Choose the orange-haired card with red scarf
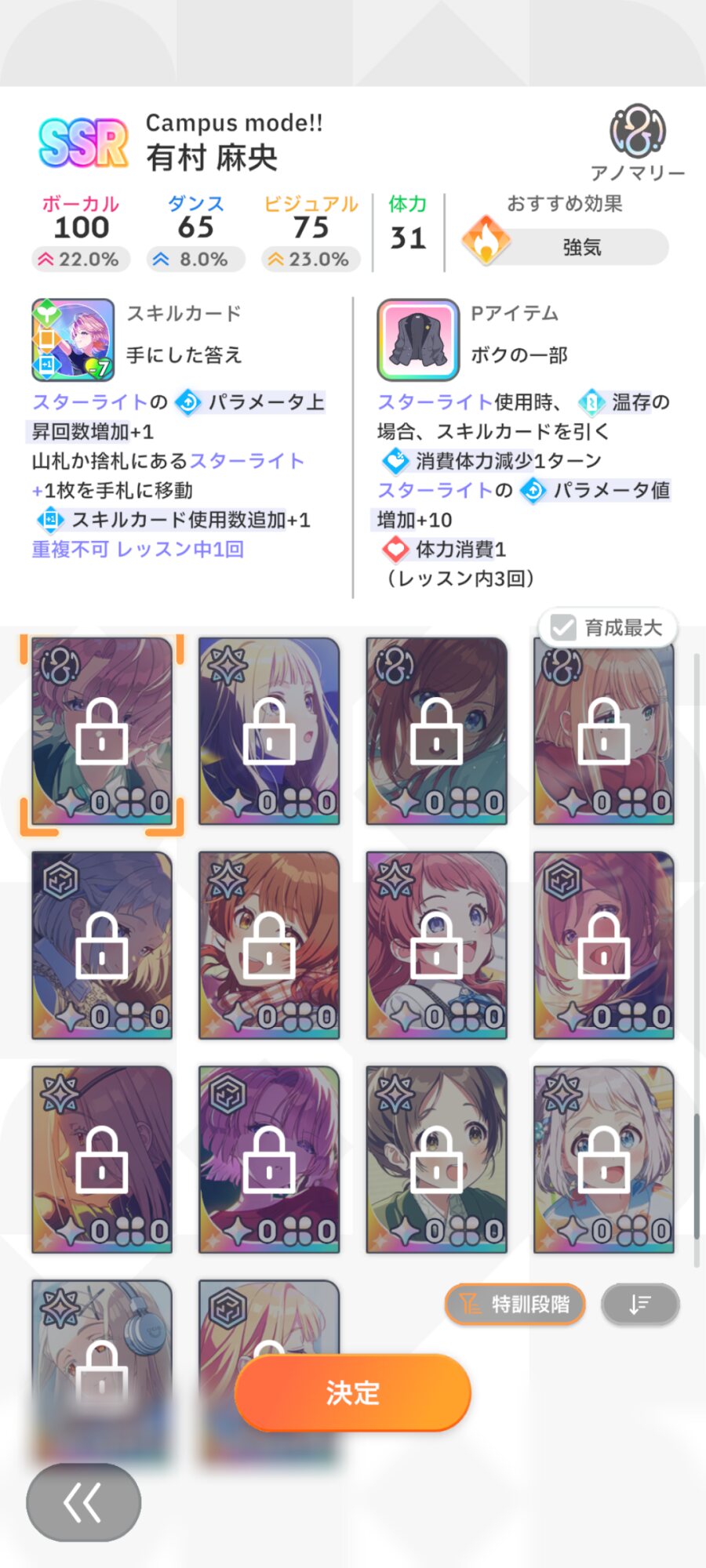 [603, 731]
